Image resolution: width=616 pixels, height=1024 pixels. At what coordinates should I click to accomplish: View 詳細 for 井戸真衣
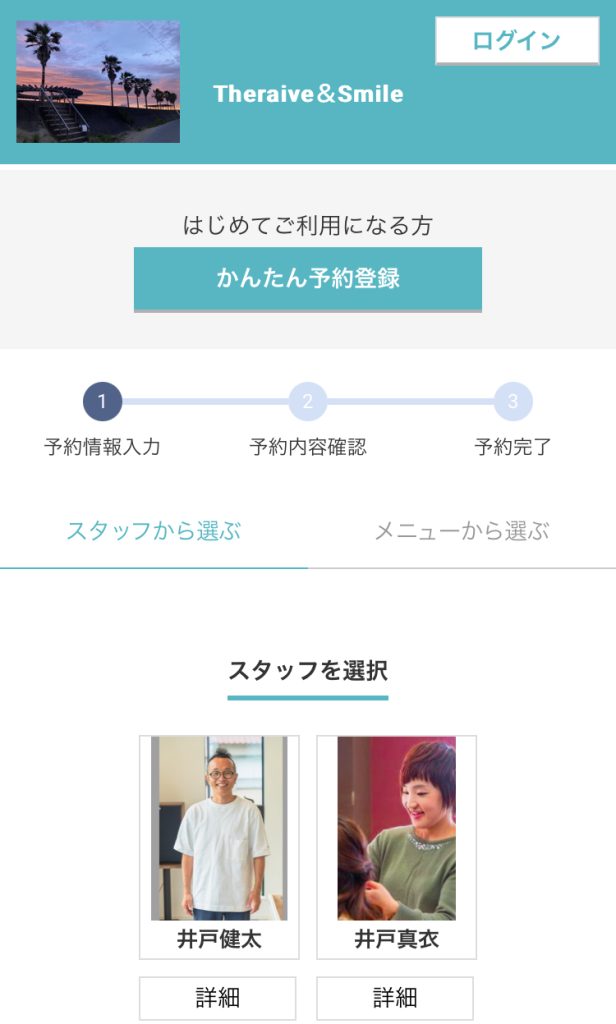coord(395,997)
